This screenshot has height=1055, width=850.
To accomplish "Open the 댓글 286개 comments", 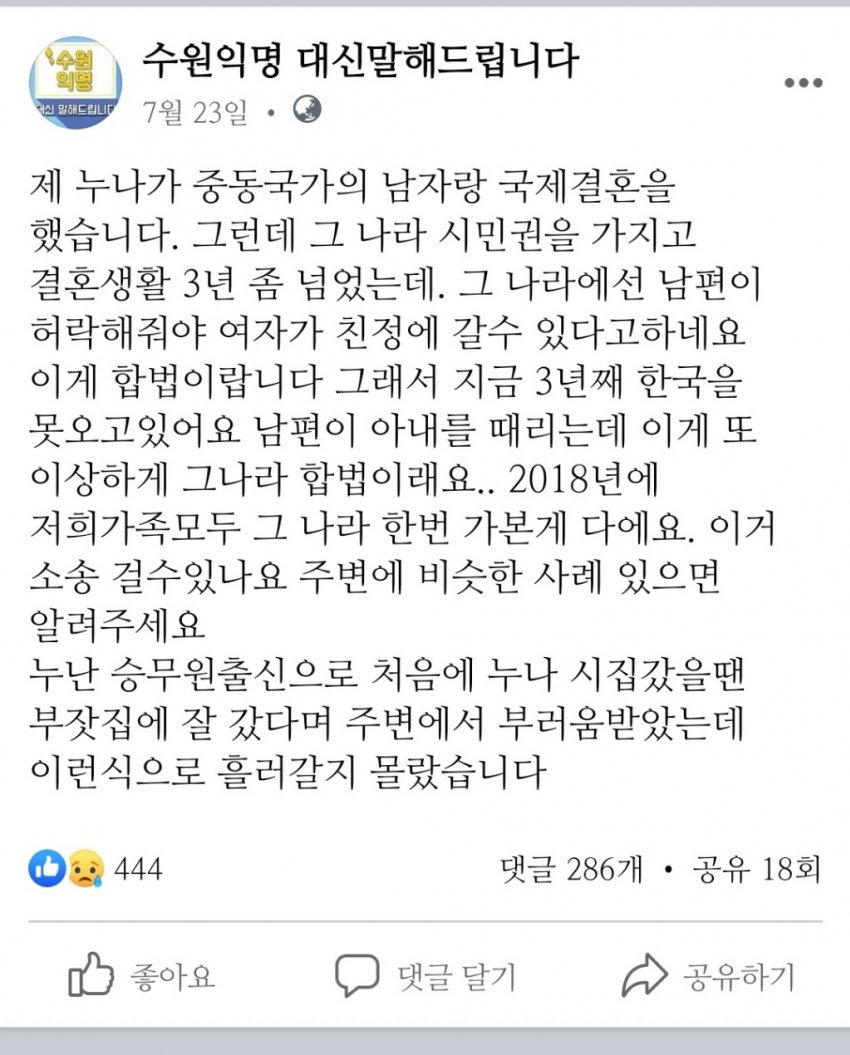I will click(x=571, y=869).
